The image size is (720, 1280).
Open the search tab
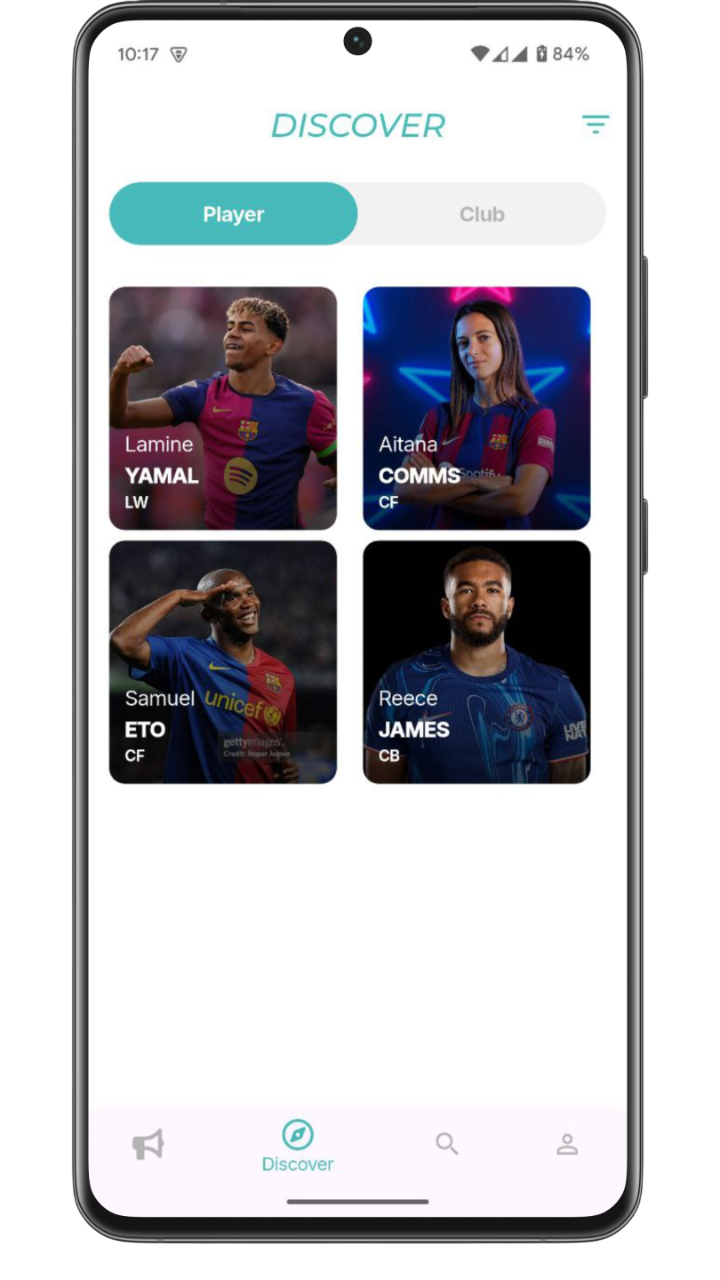[x=447, y=1144]
